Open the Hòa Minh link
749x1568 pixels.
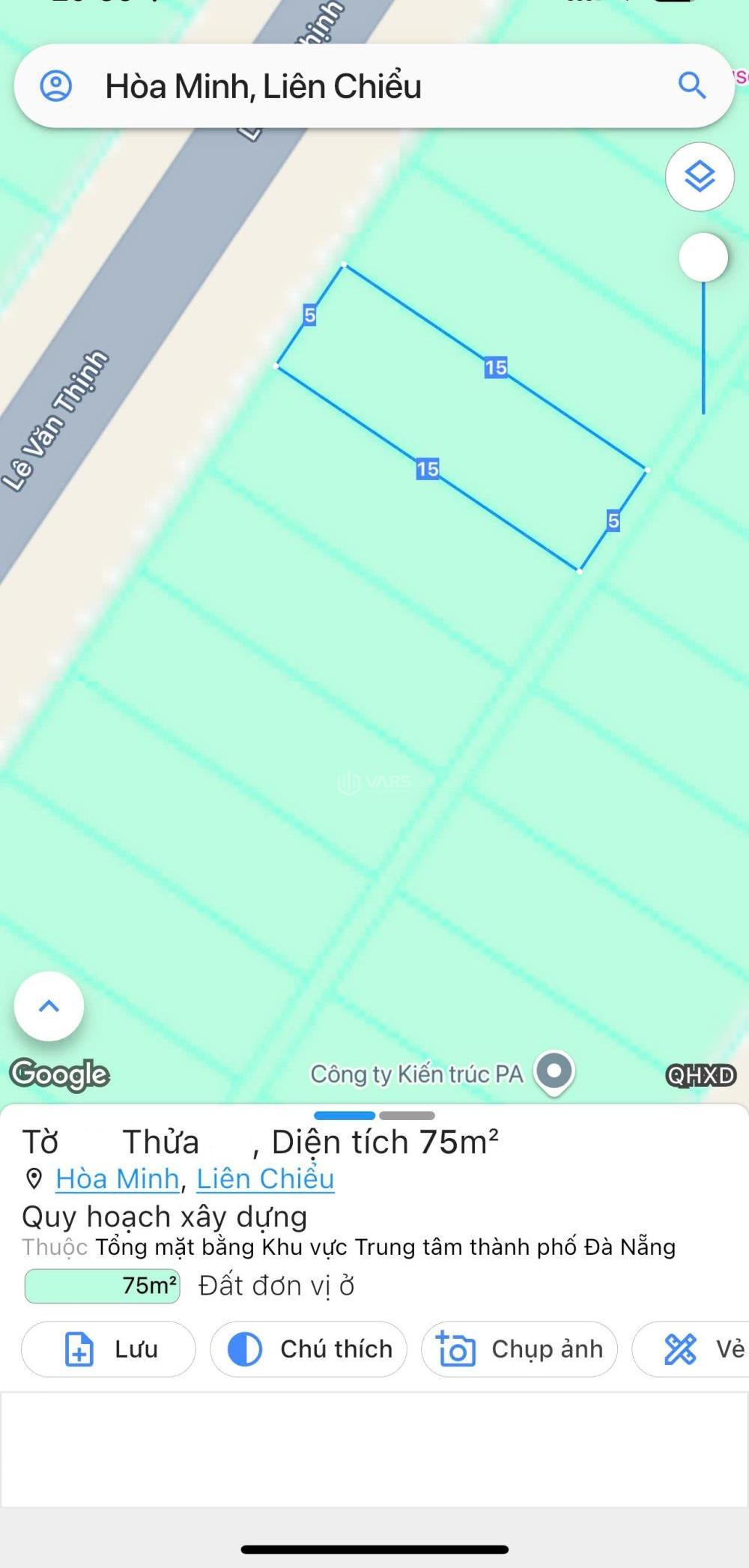coord(118,1179)
